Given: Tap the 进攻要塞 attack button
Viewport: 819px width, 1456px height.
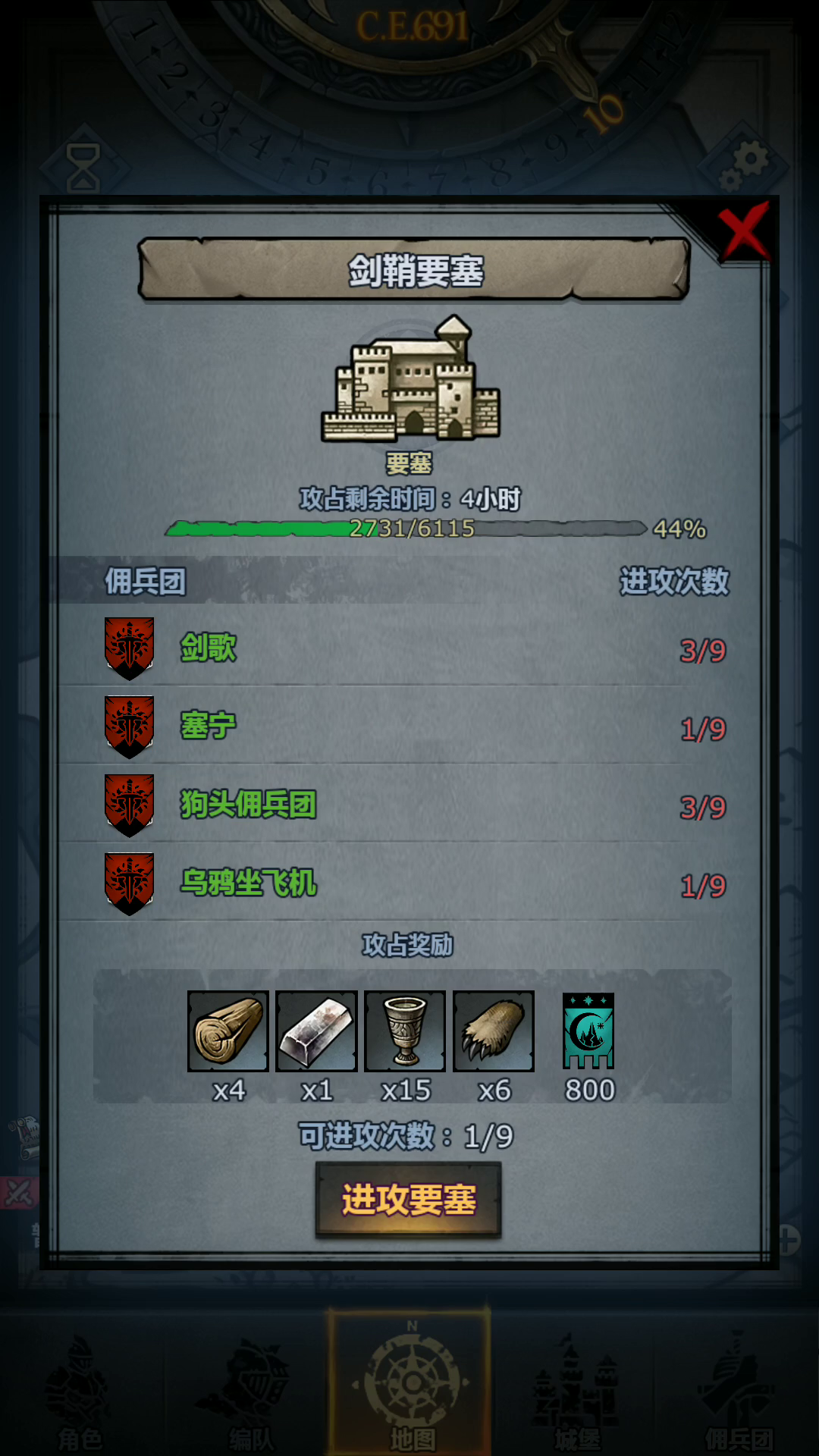Looking at the screenshot, I should pos(409,1200).
